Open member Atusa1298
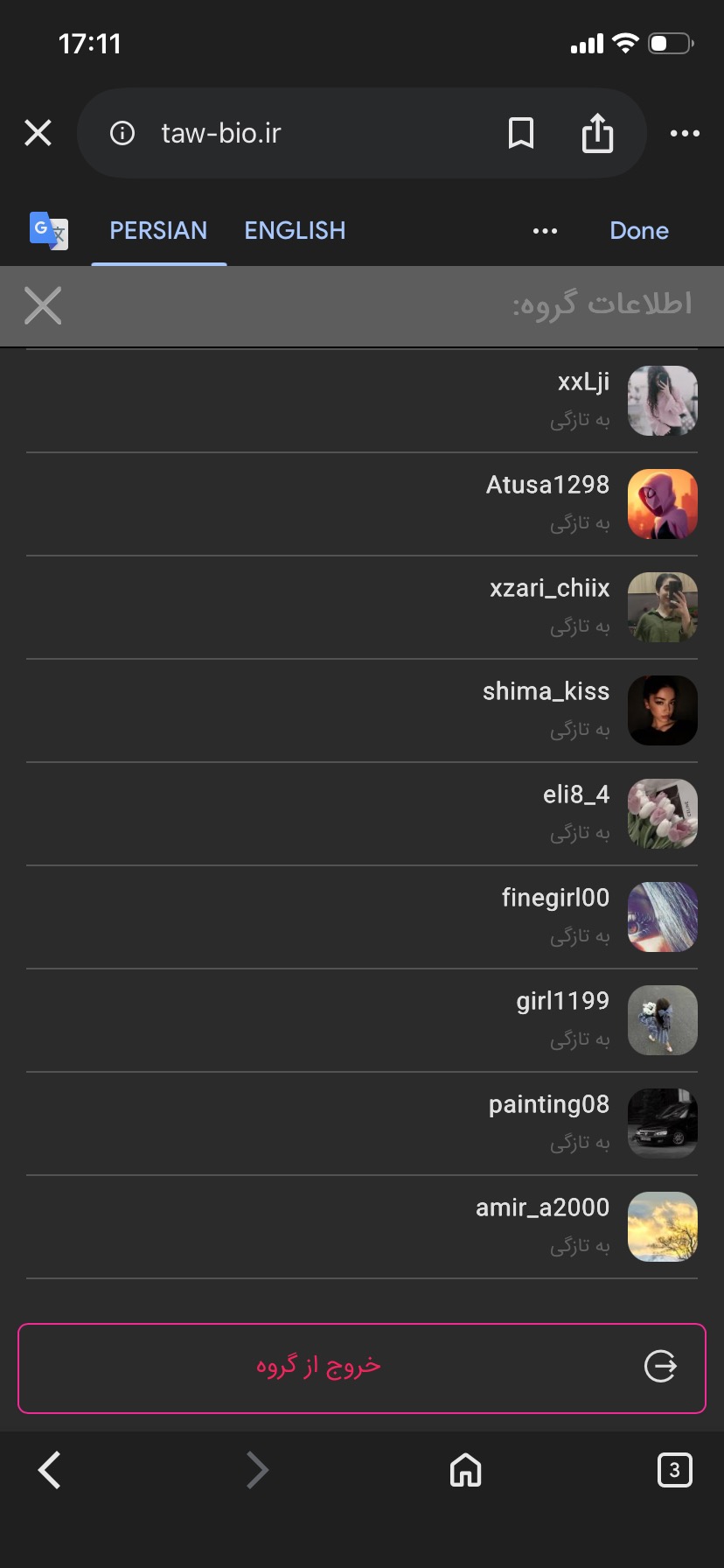The image size is (724, 1568). tap(362, 504)
